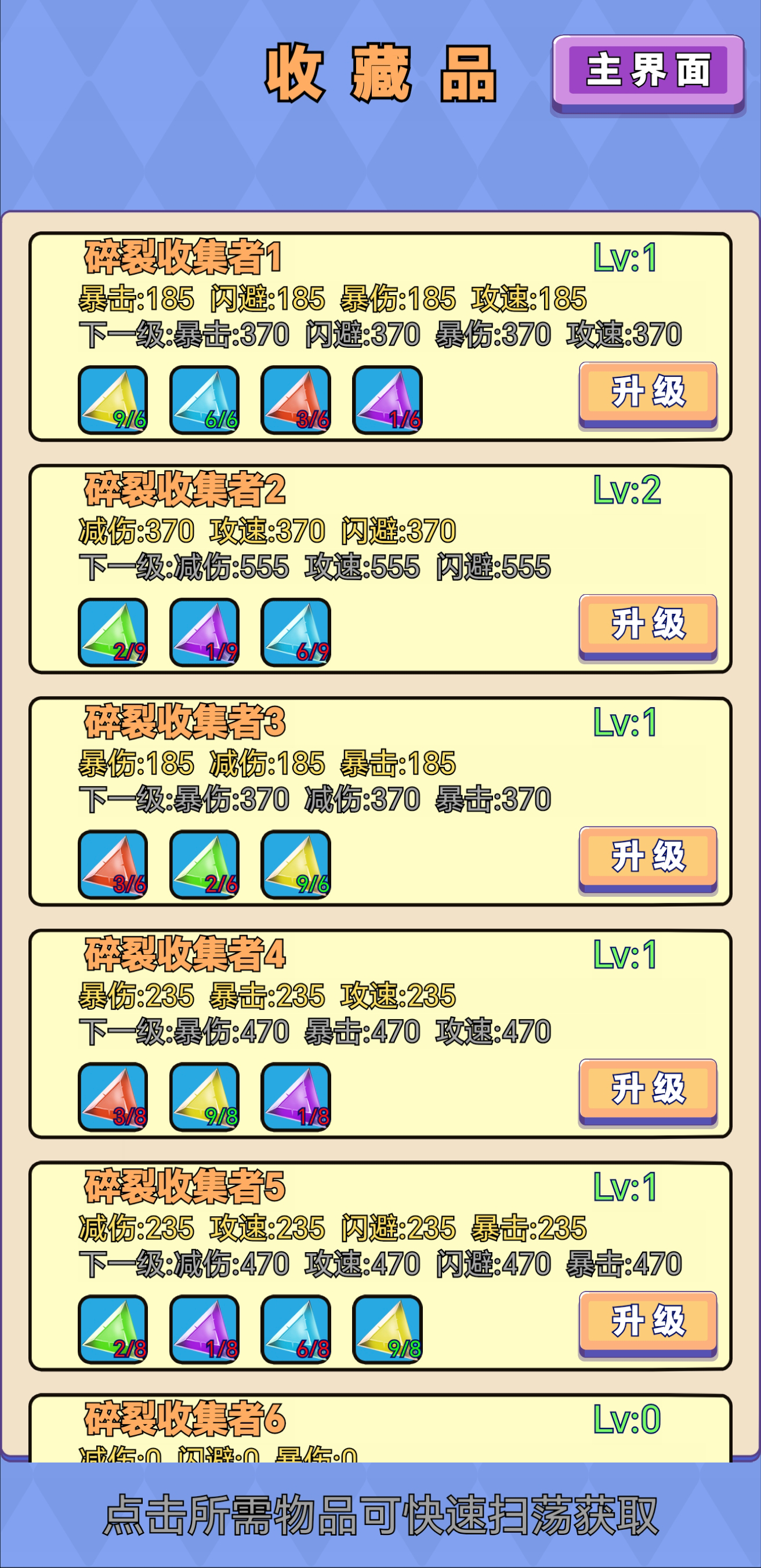This screenshot has height=1568, width=761.
Task: Return to the 主界面 main screen
Action: (648, 71)
